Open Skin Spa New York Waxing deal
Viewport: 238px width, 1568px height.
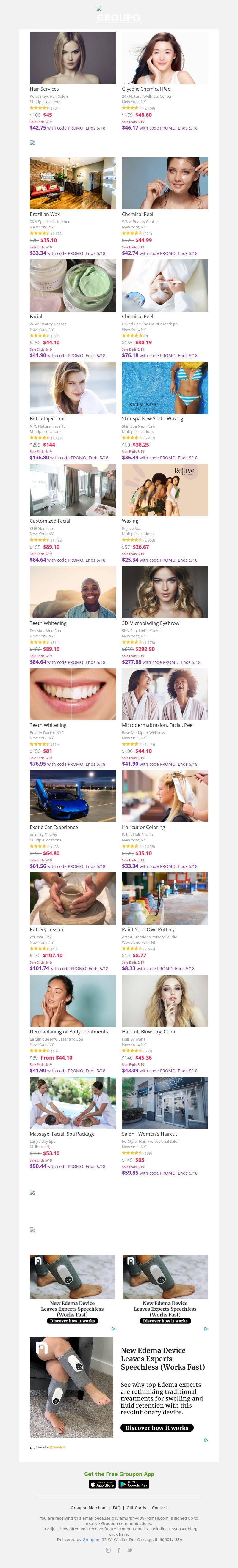(x=165, y=388)
